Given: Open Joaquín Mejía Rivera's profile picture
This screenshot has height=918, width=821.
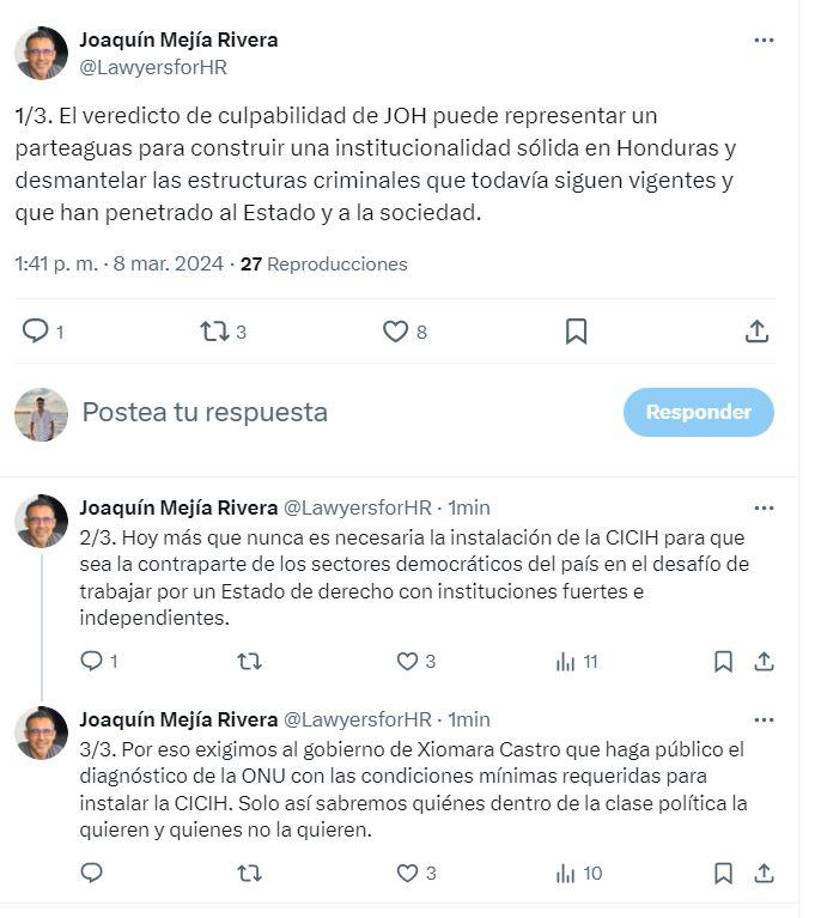Looking at the screenshot, I should coord(40,52).
